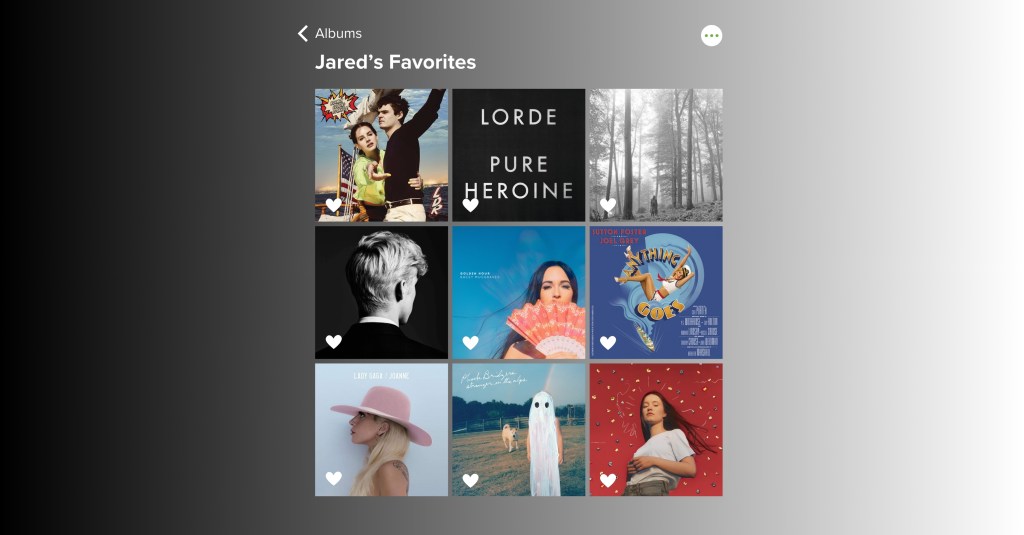Toggle the heart on the LDR couple album
This screenshot has width=1024, height=535.
click(x=334, y=205)
